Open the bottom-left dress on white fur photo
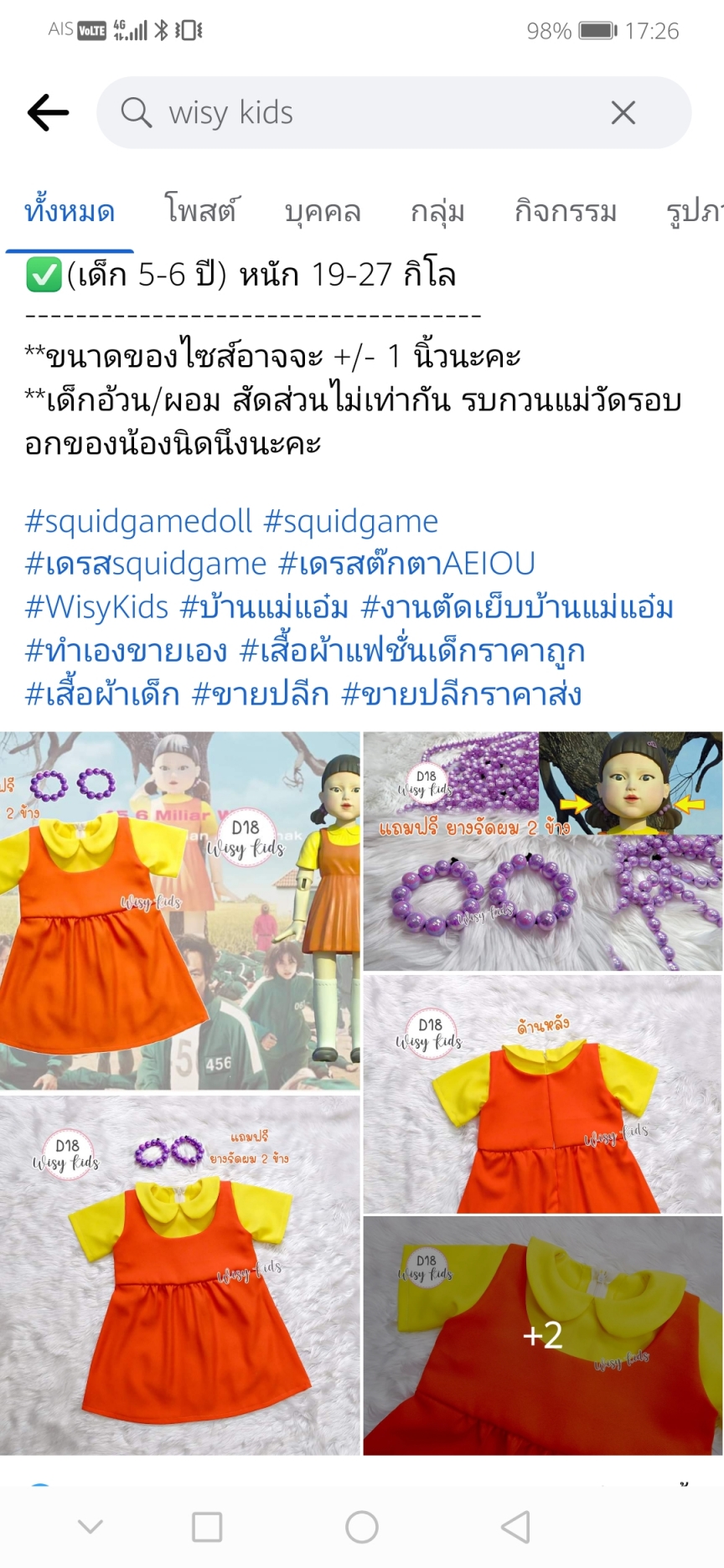 pyautogui.click(x=180, y=1274)
